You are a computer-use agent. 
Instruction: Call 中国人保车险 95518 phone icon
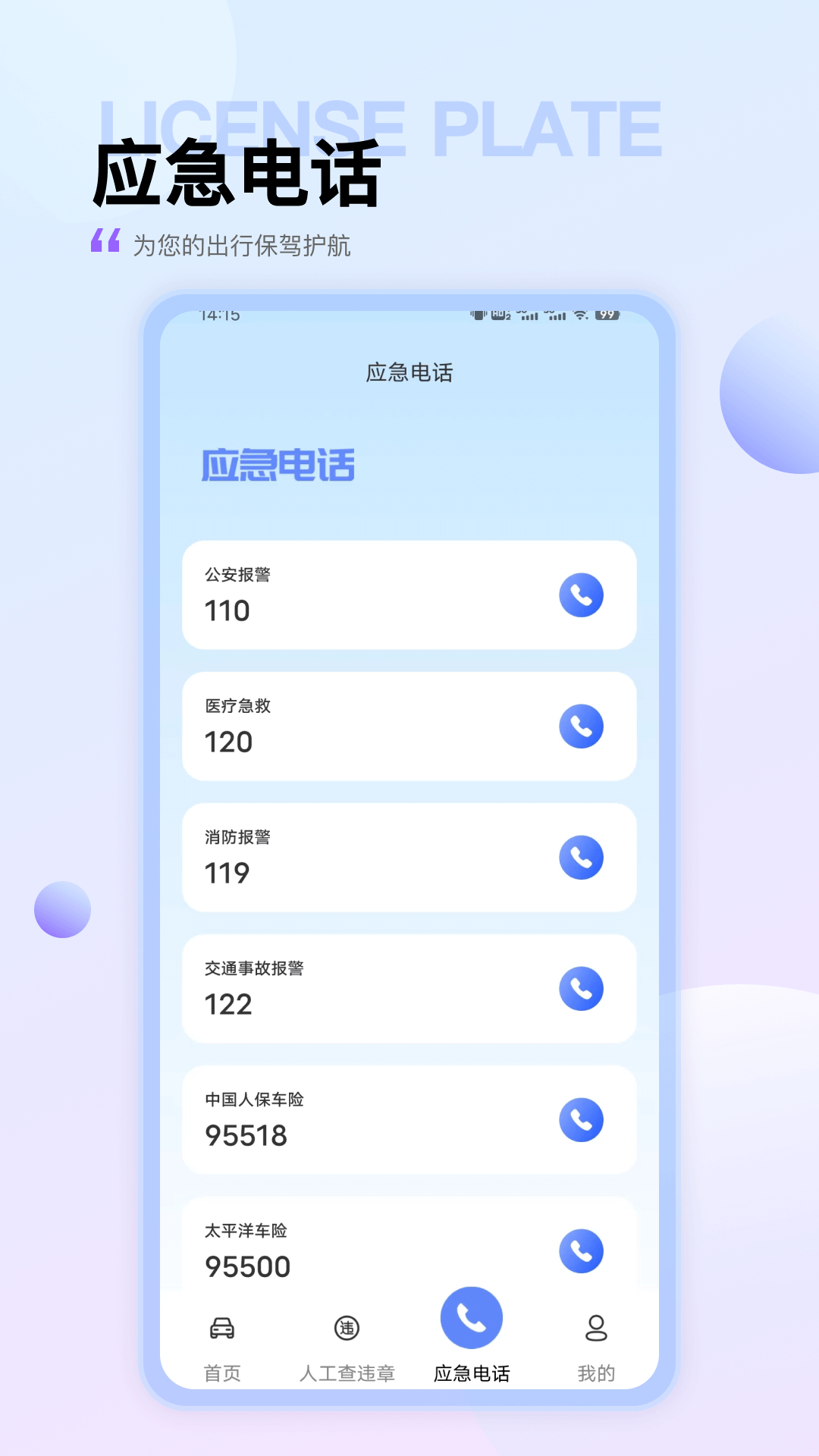tap(581, 1121)
